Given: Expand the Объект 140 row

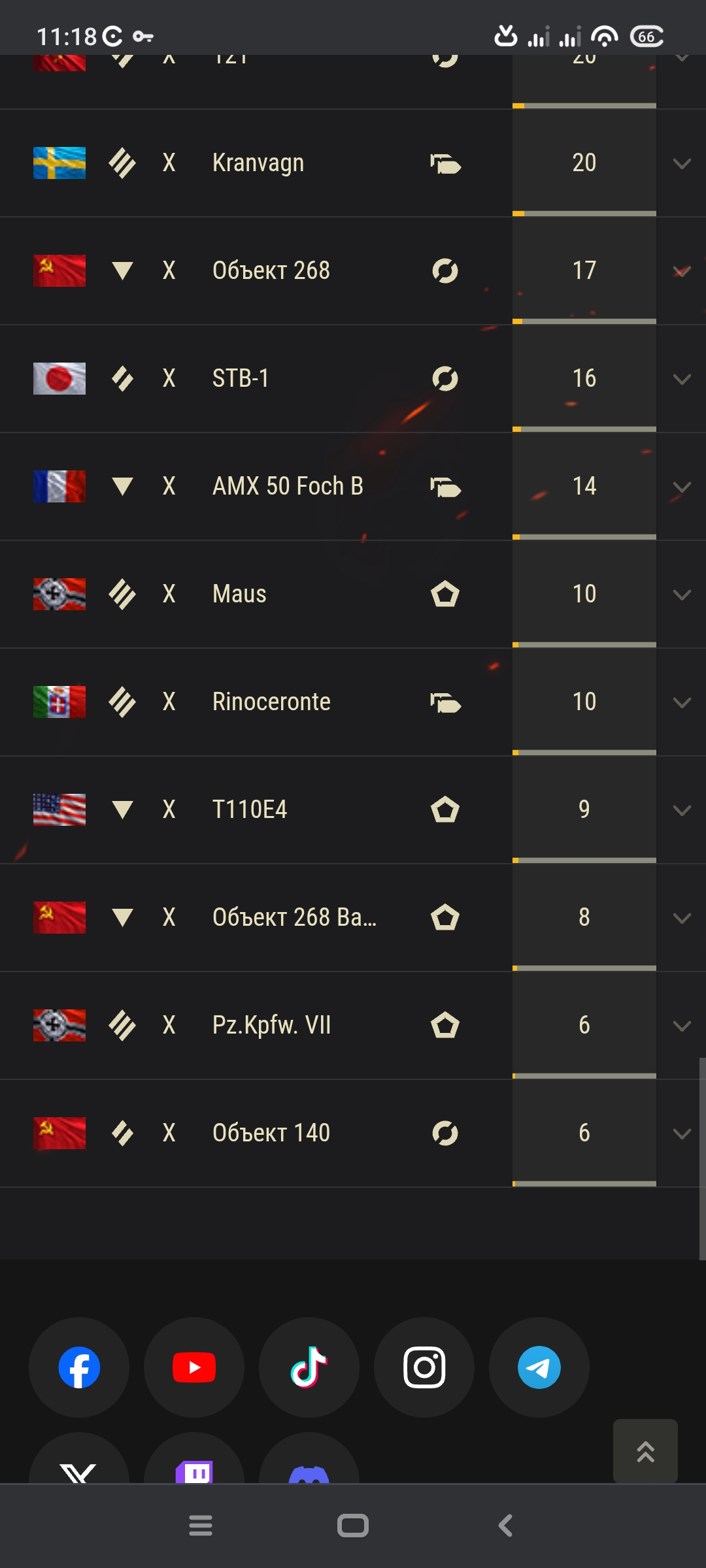Looking at the screenshot, I should [x=682, y=1134].
